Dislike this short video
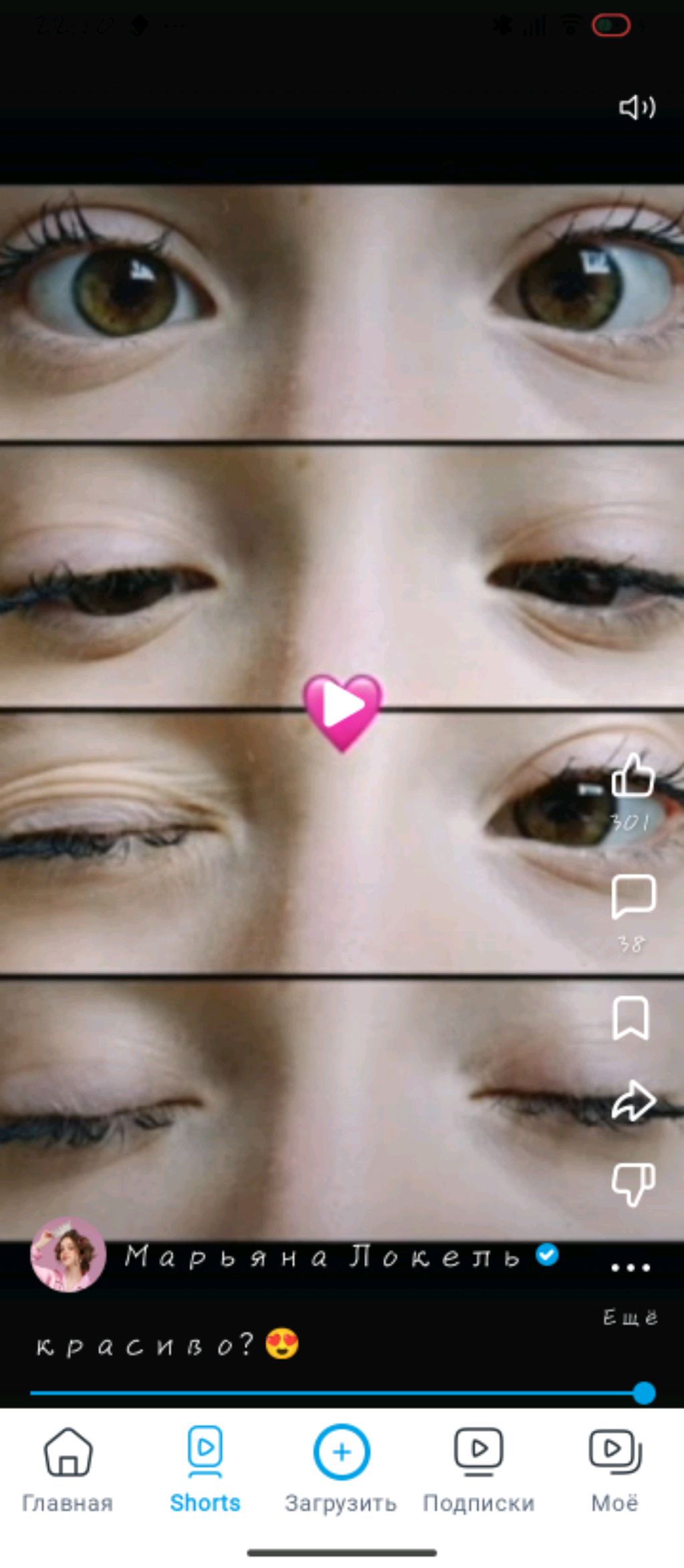The width and height of the screenshot is (684, 1568). pyautogui.click(x=633, y=1184)
